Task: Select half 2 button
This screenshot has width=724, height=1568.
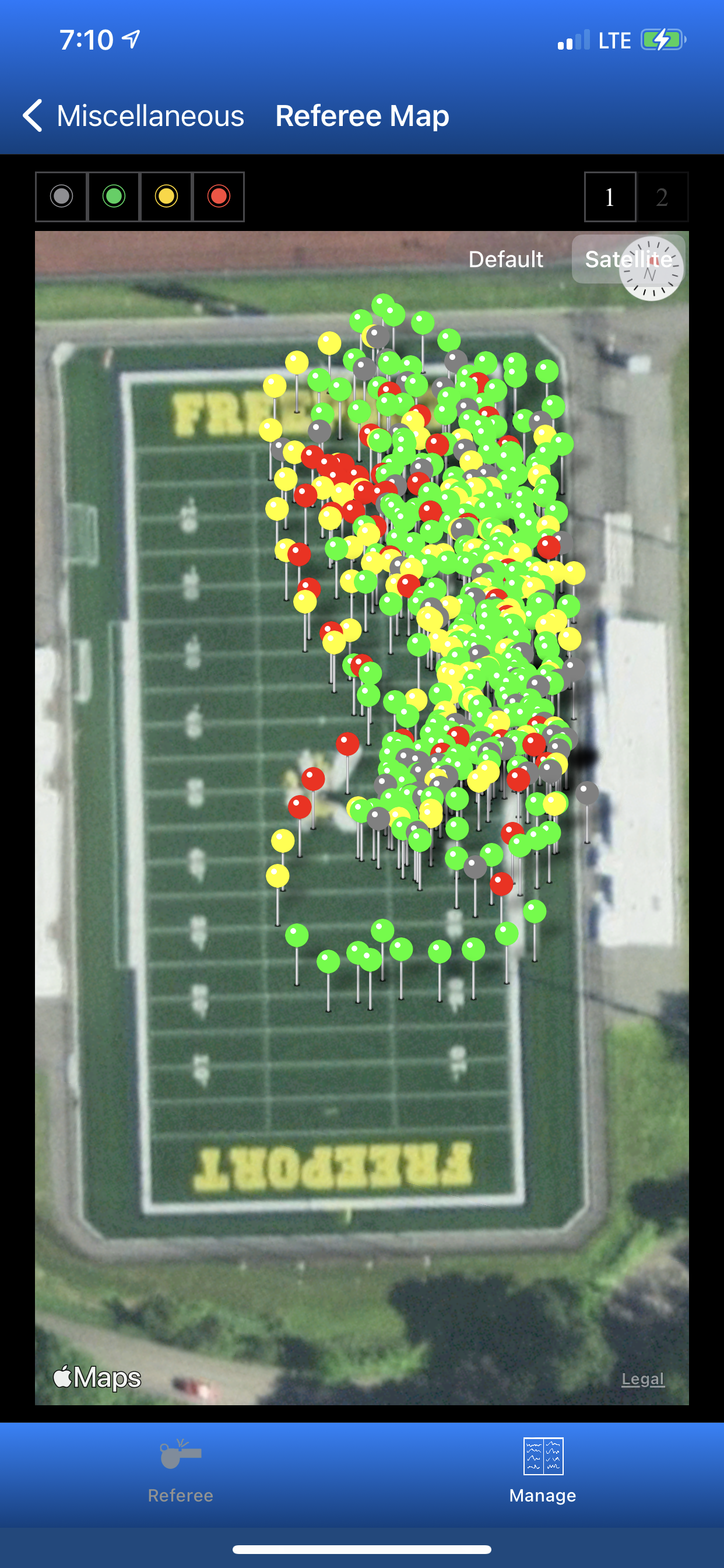Action: pyautogui.click(x=662, y=197)
